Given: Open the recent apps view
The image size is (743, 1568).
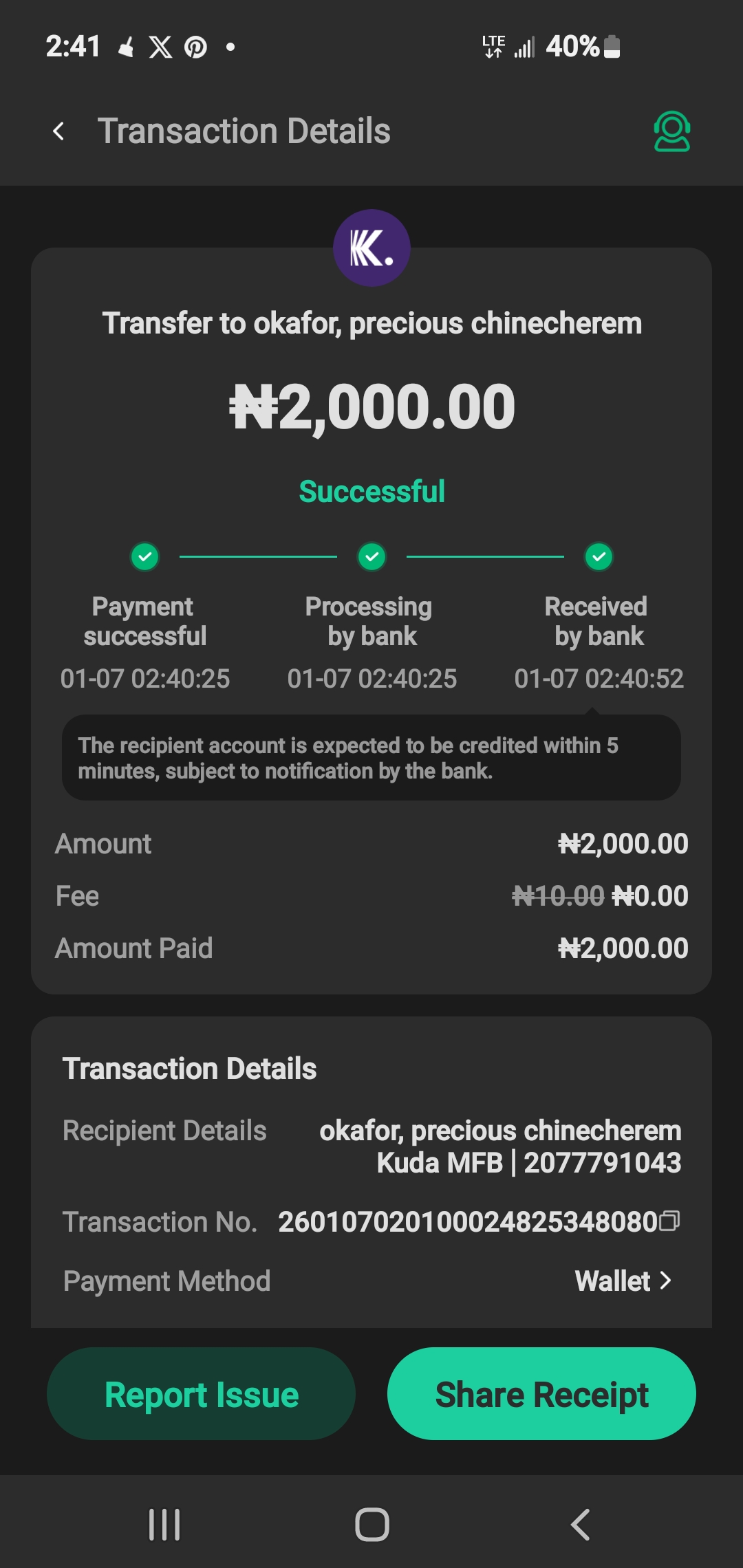Looking at the screenshot, I should coord(164,1525).
